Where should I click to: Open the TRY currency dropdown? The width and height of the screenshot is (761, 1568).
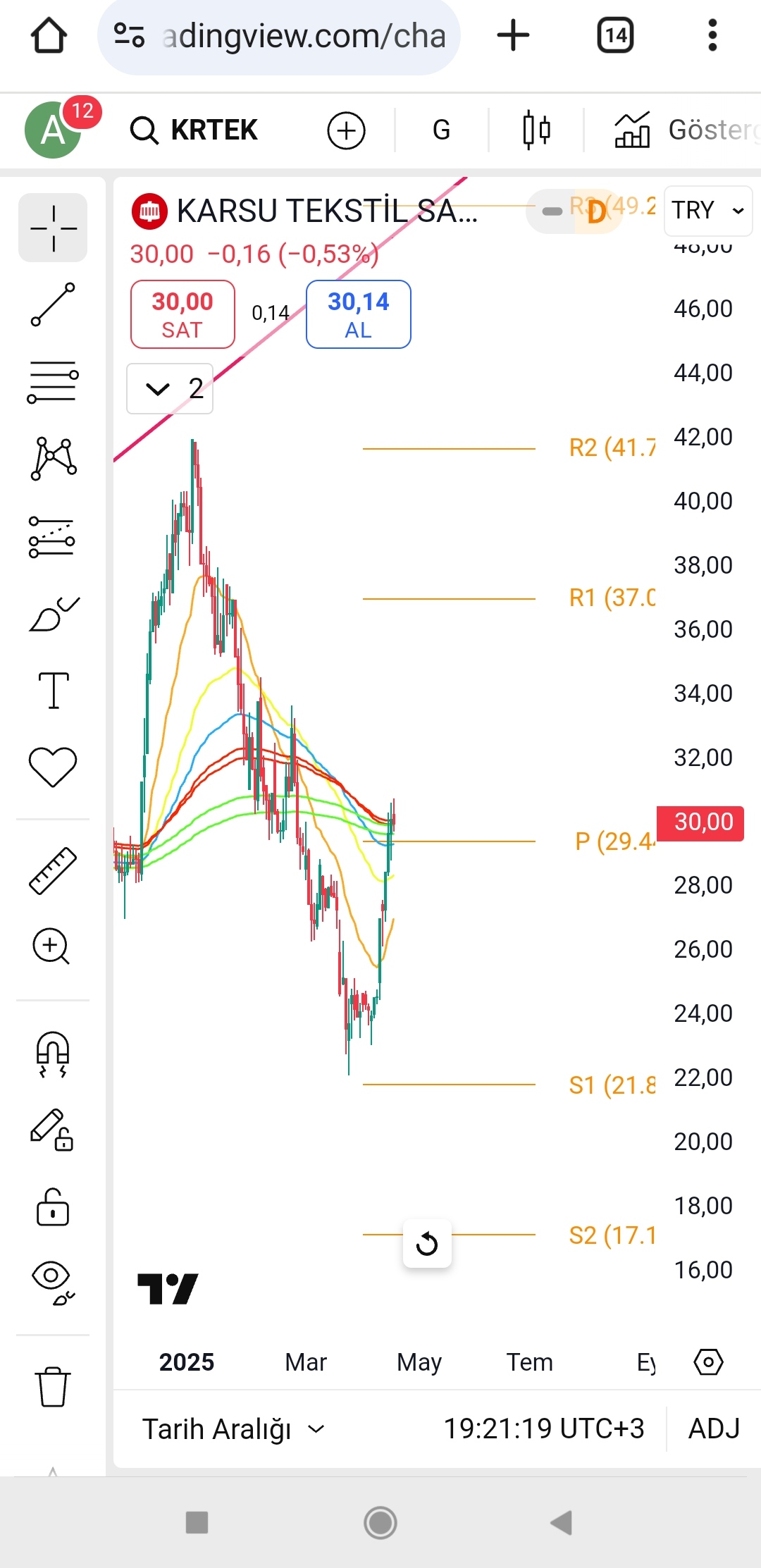coord(708,210)
